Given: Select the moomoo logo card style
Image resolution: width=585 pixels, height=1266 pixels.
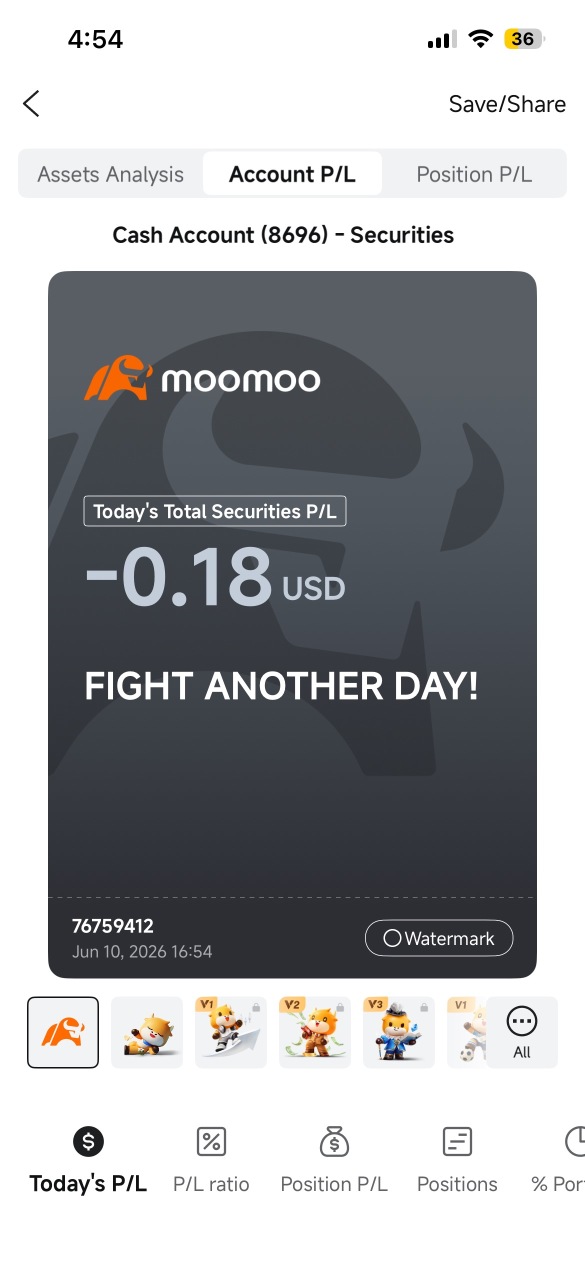Looking at the screenshot, I should (x=63, y=1032).
